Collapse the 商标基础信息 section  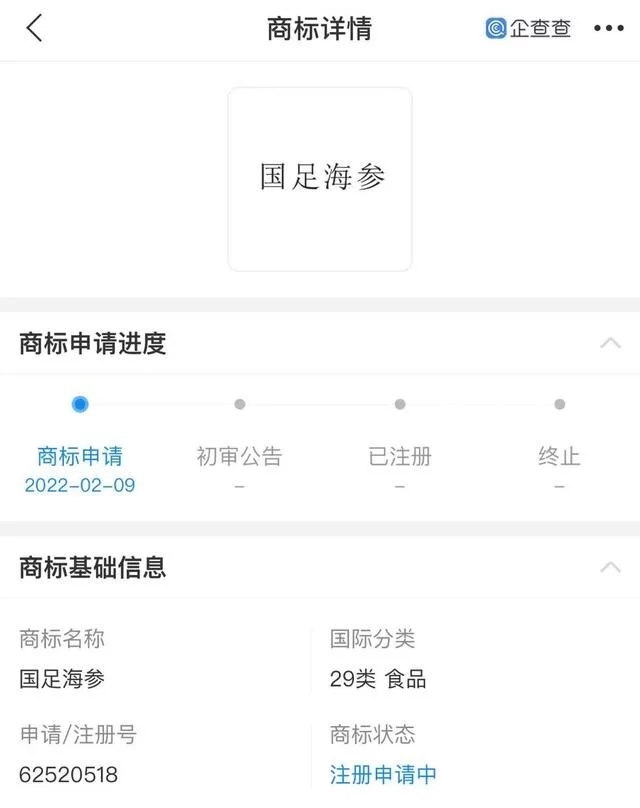609,567
